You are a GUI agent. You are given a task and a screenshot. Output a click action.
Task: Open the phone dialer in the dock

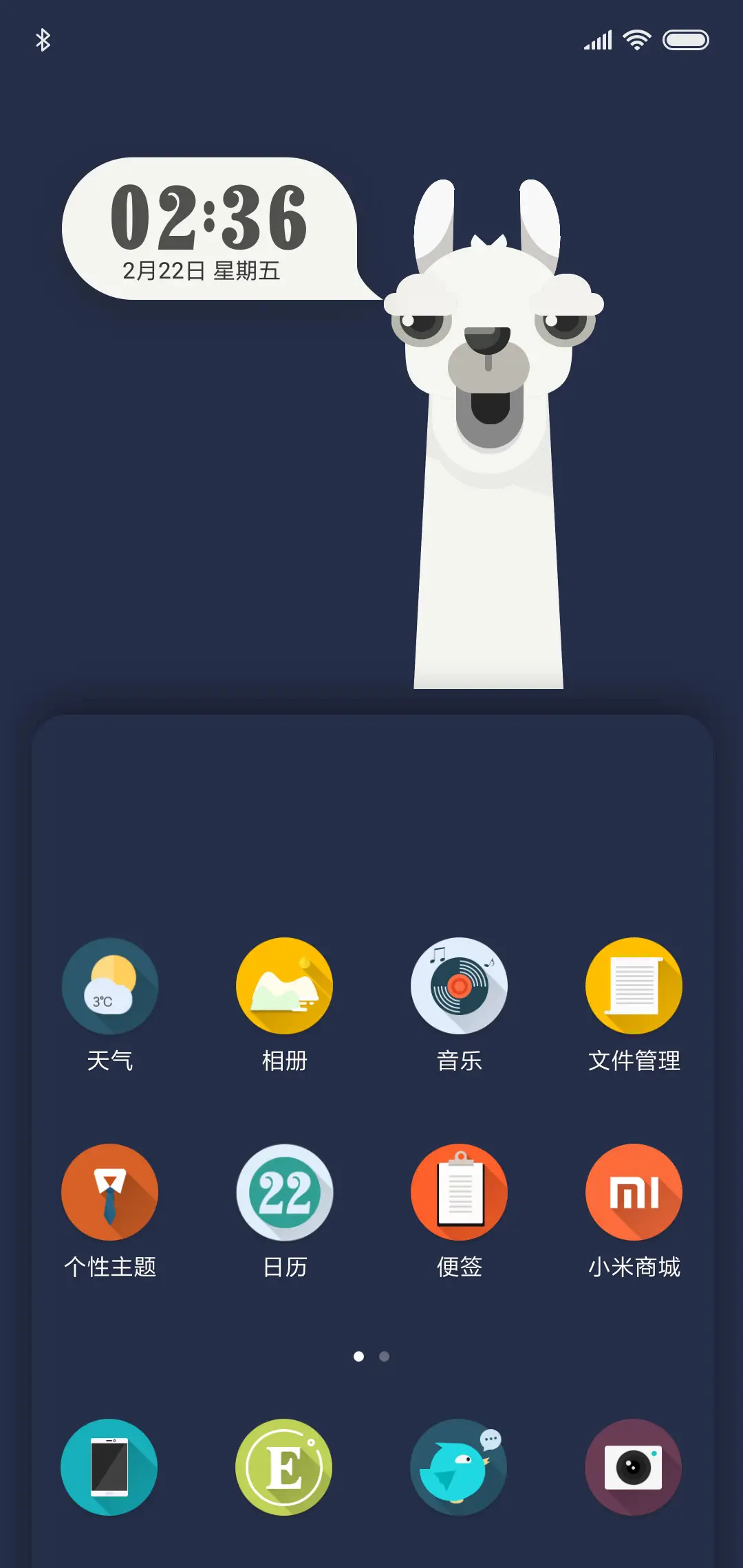[111, 1467]
